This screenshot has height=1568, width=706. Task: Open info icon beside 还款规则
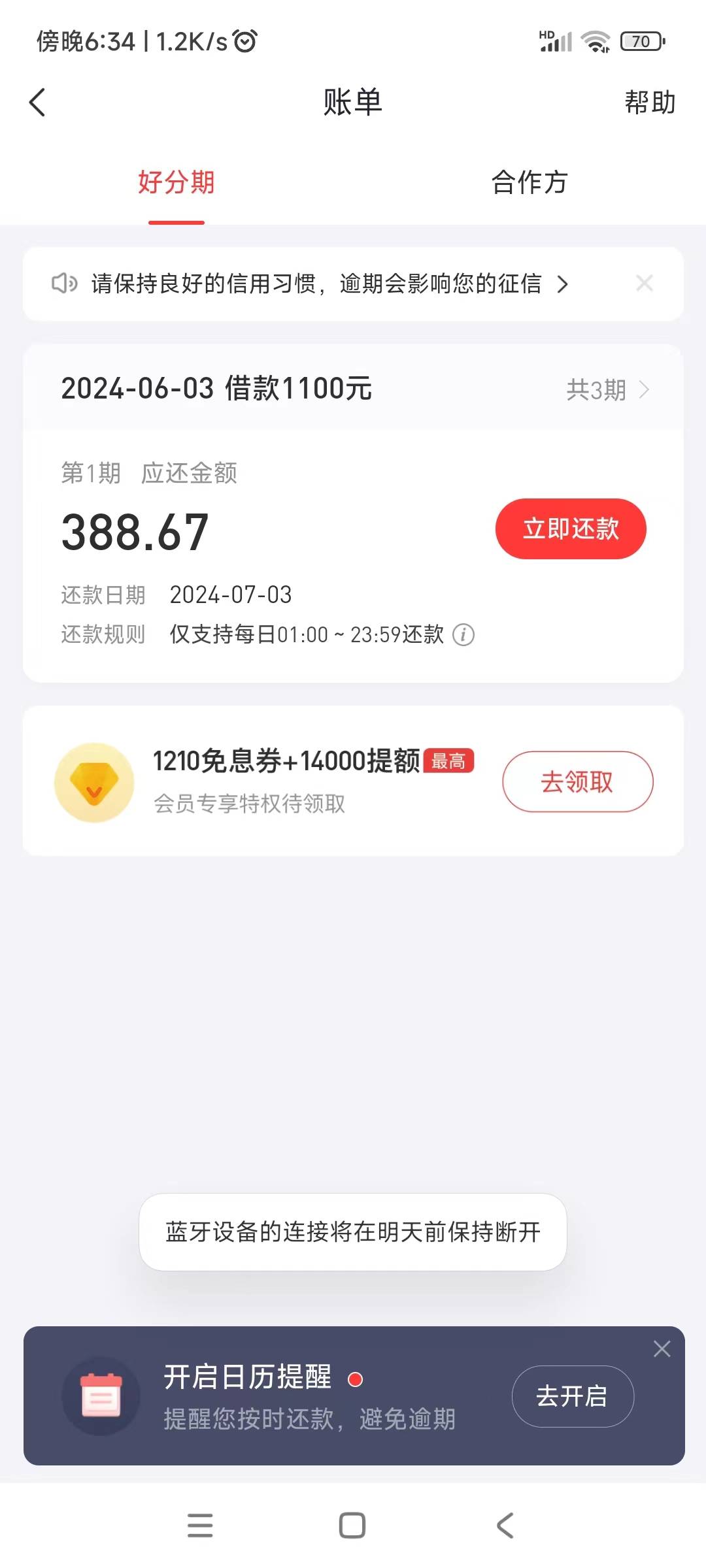463,634
